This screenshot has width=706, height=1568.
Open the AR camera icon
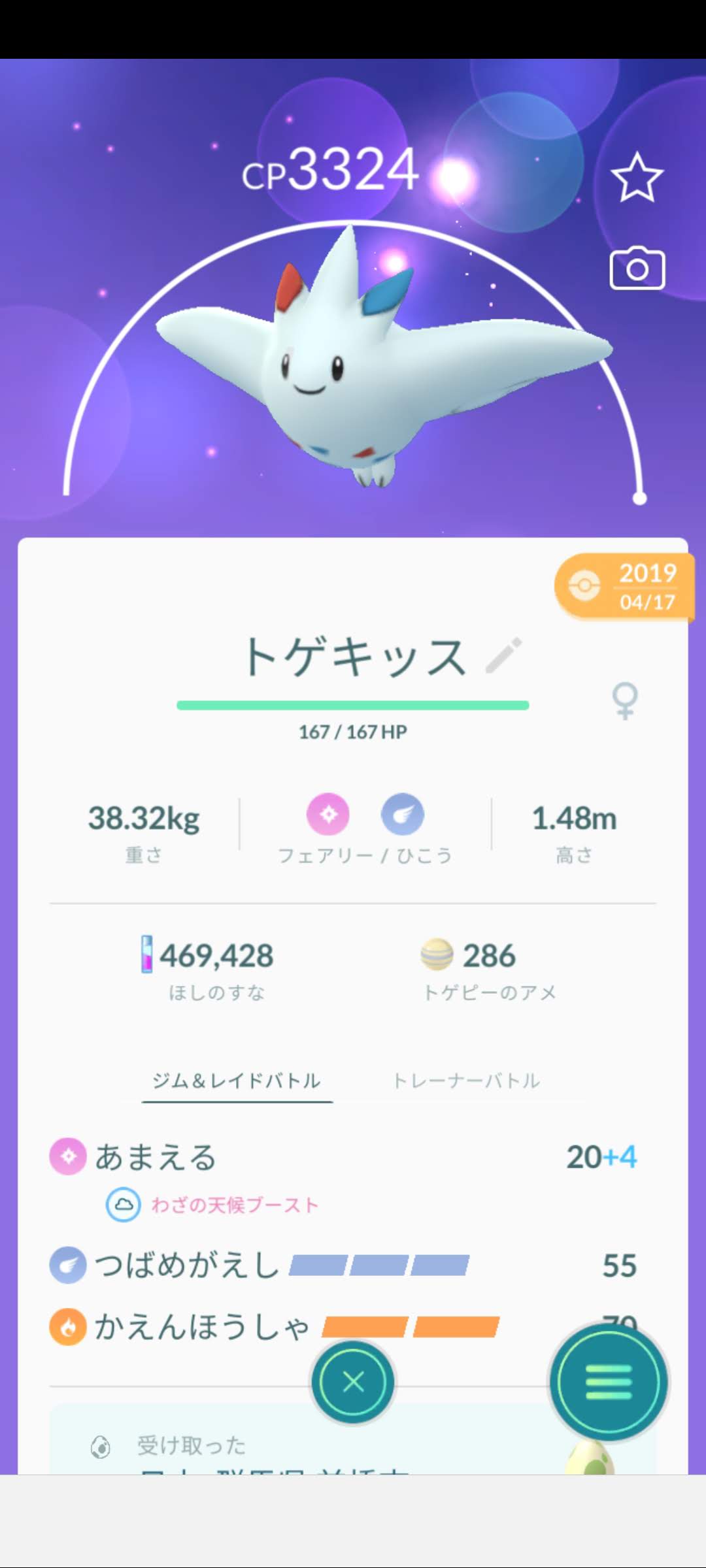pos(637,268)
